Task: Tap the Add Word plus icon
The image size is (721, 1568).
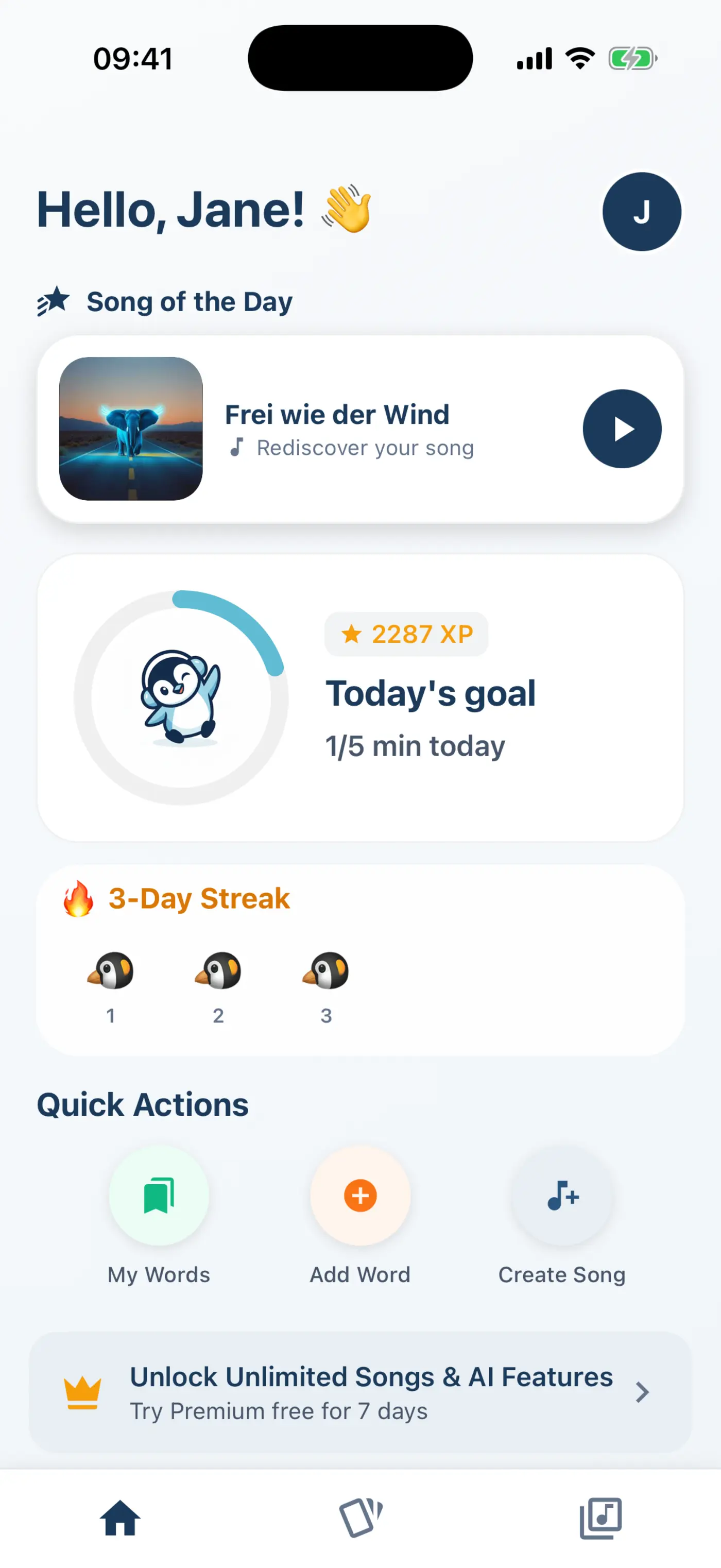Action: [x=359, y=1195]
